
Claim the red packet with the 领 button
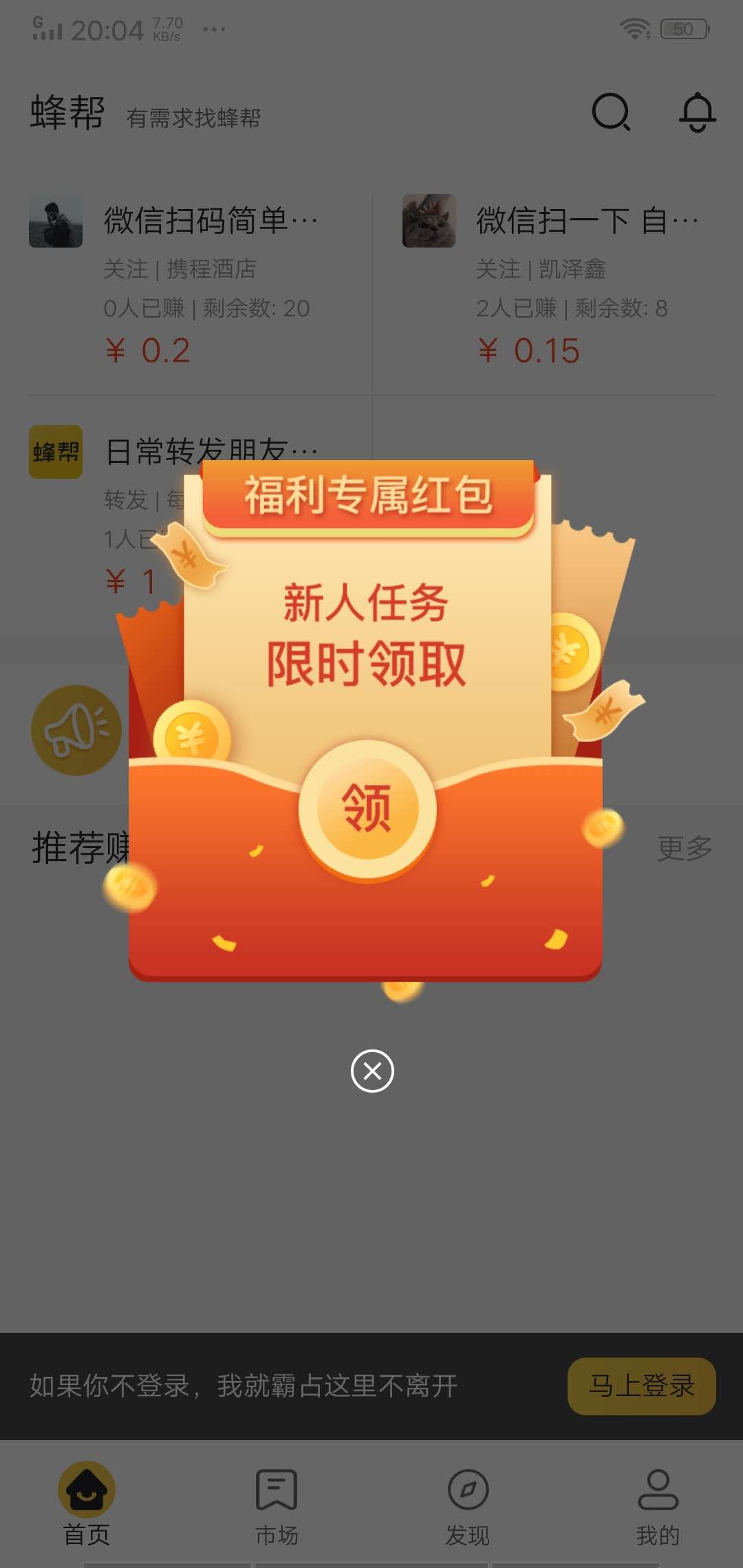coord(367,809)
